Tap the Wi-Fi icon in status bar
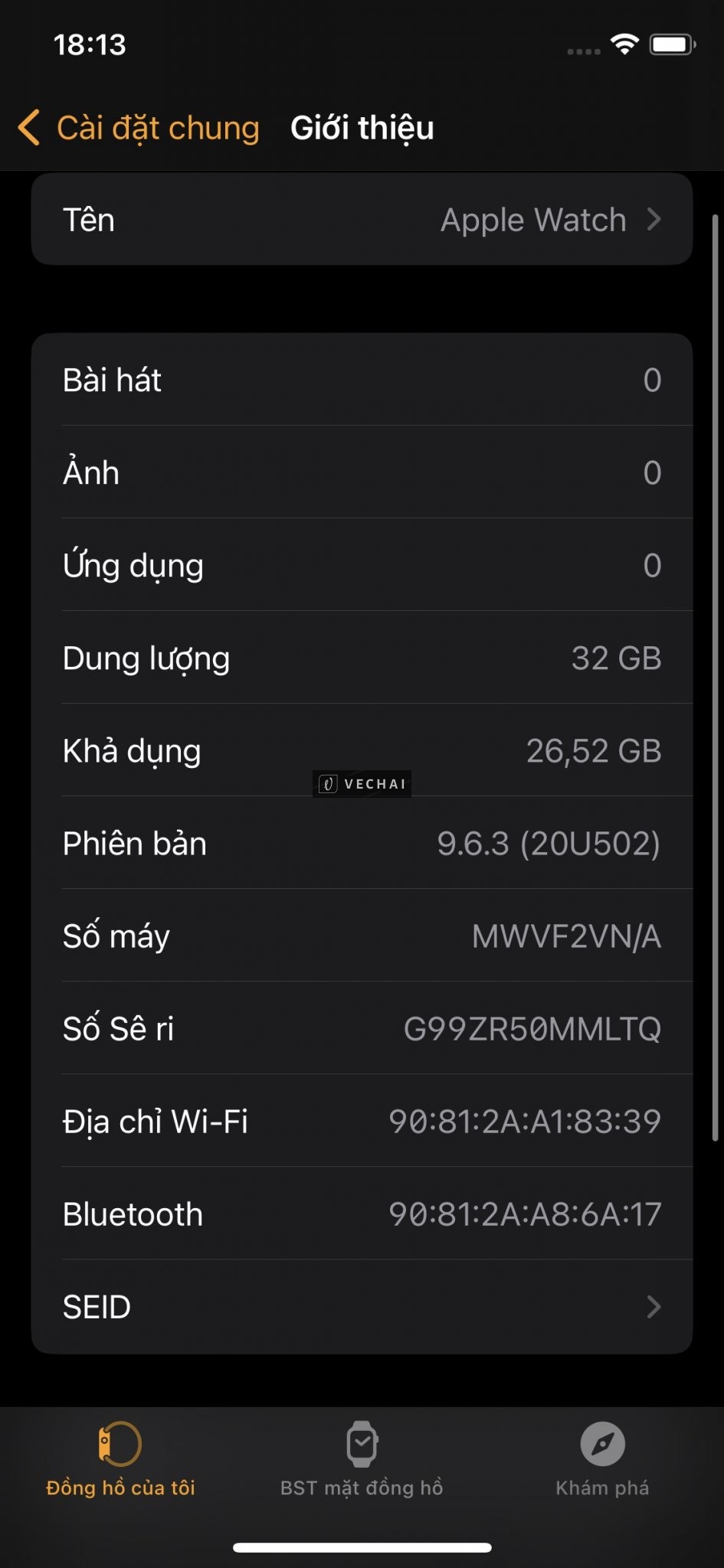 point(624,46)
